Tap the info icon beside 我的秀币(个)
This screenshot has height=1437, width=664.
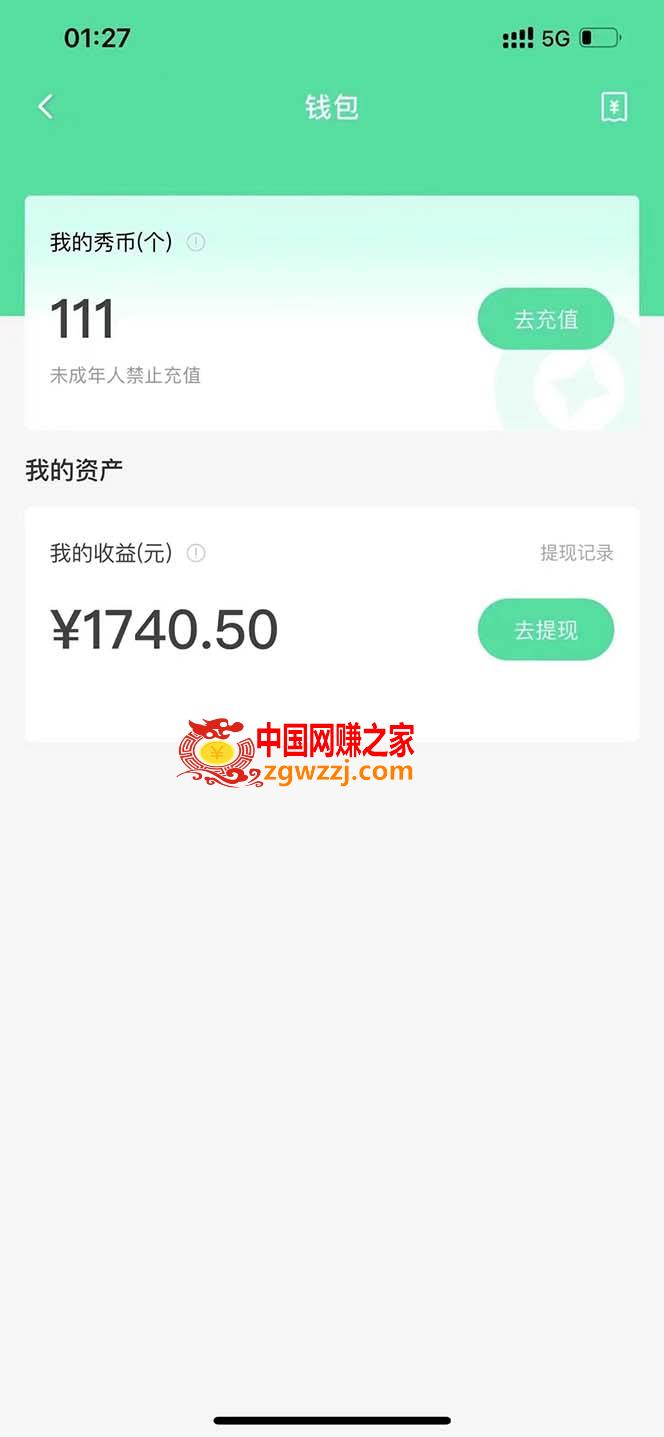(196, 242)
